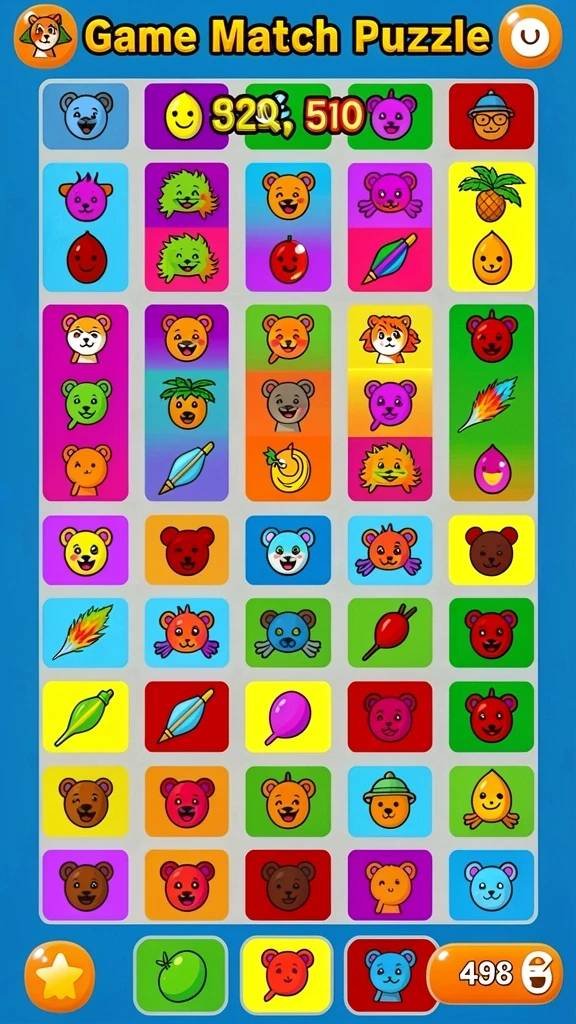Tap the light blue bear in the bottom row
The image size is (576, 1024).
click(491, 884)
